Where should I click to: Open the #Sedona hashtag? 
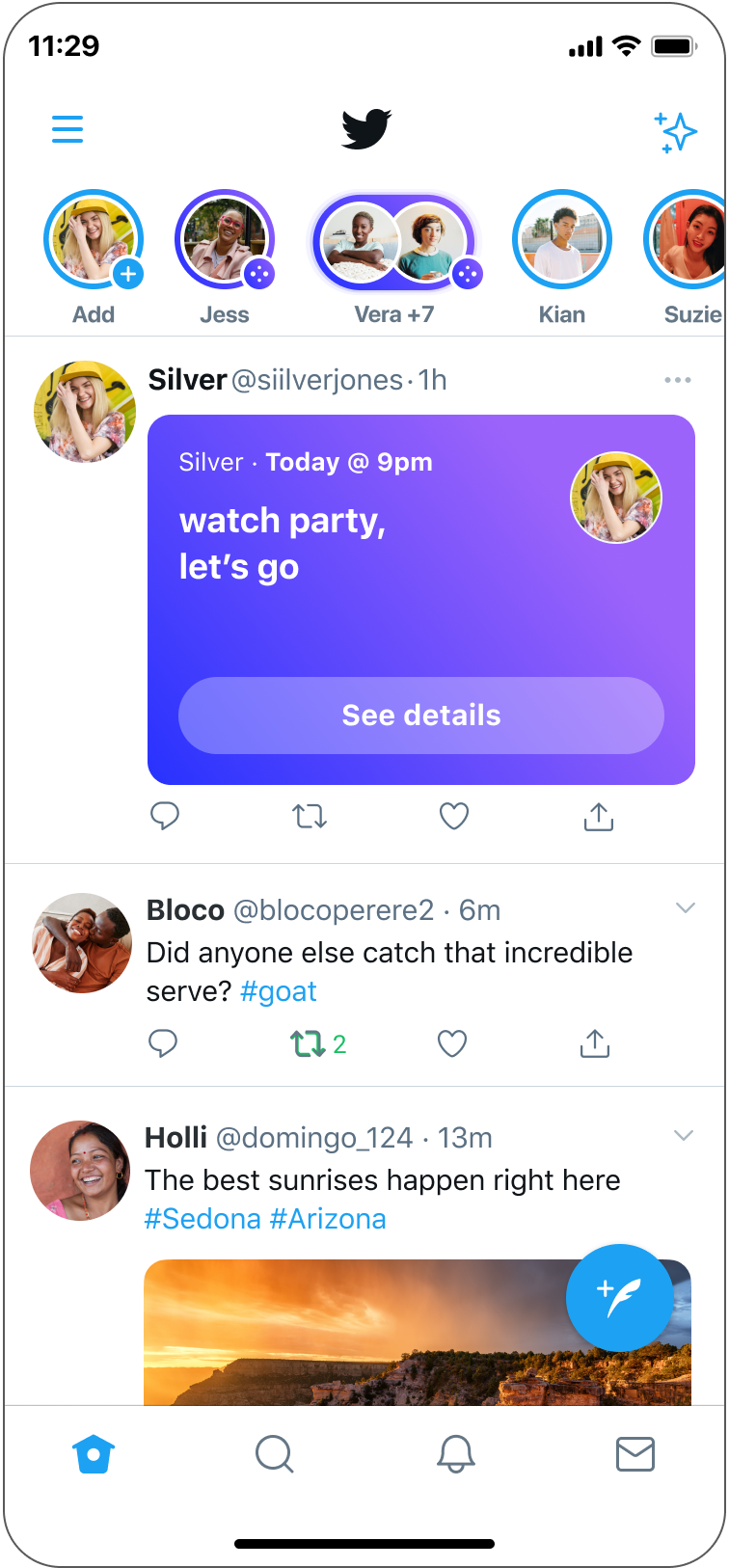point(202,1219)
